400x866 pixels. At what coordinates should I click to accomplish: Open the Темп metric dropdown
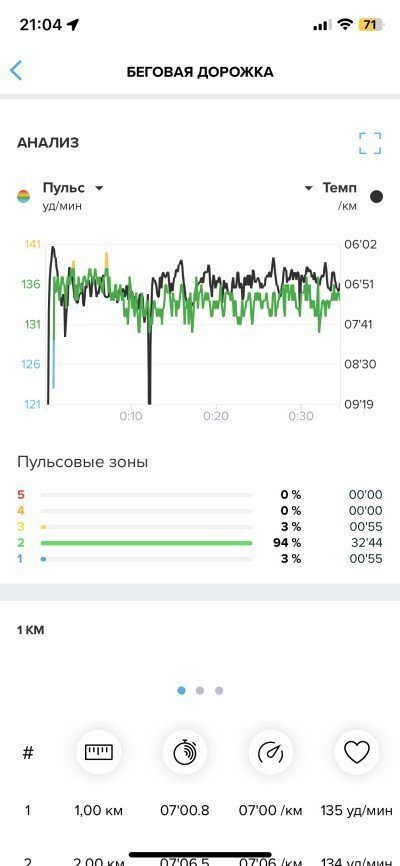(x=330, y=188)
